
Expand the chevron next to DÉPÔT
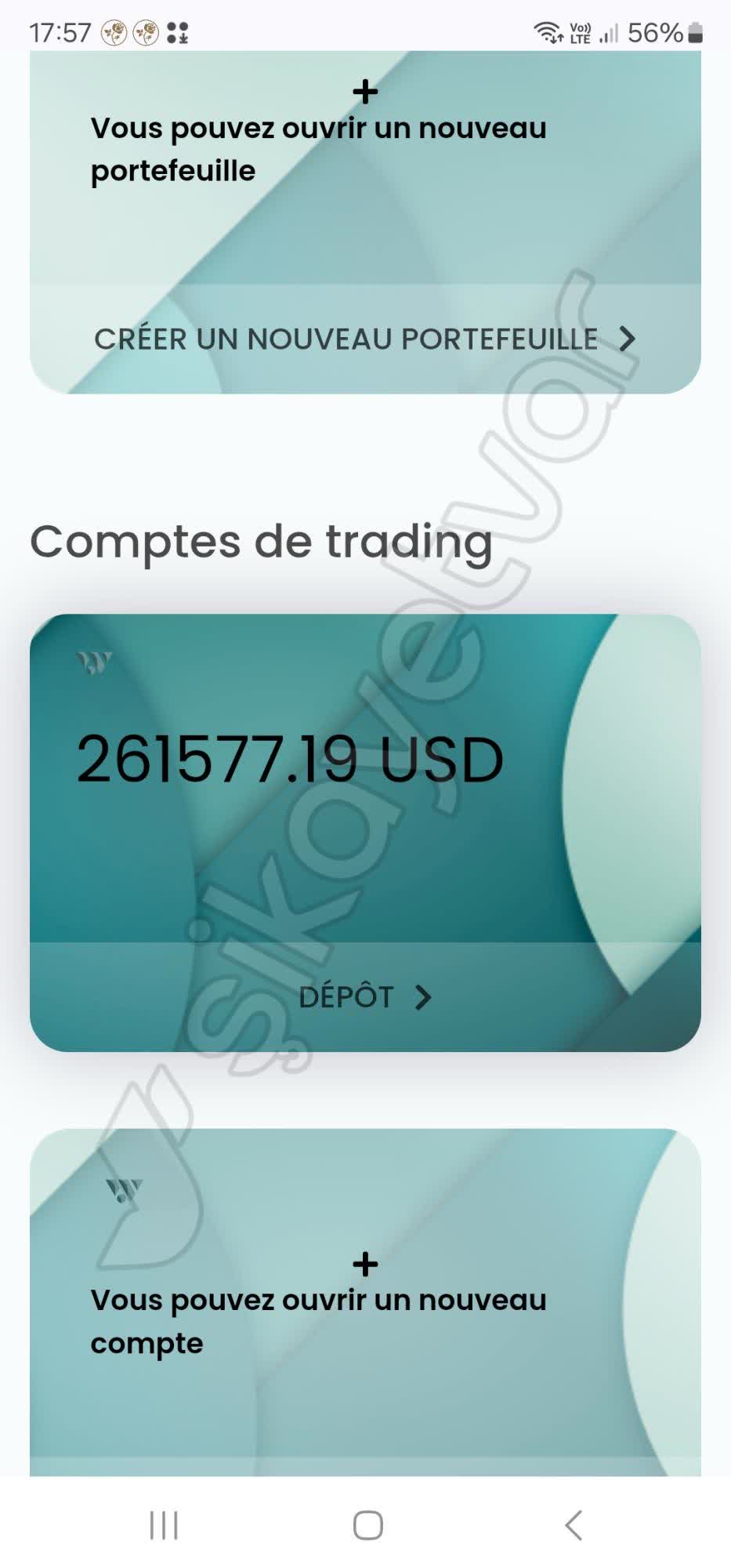[423, 997]
